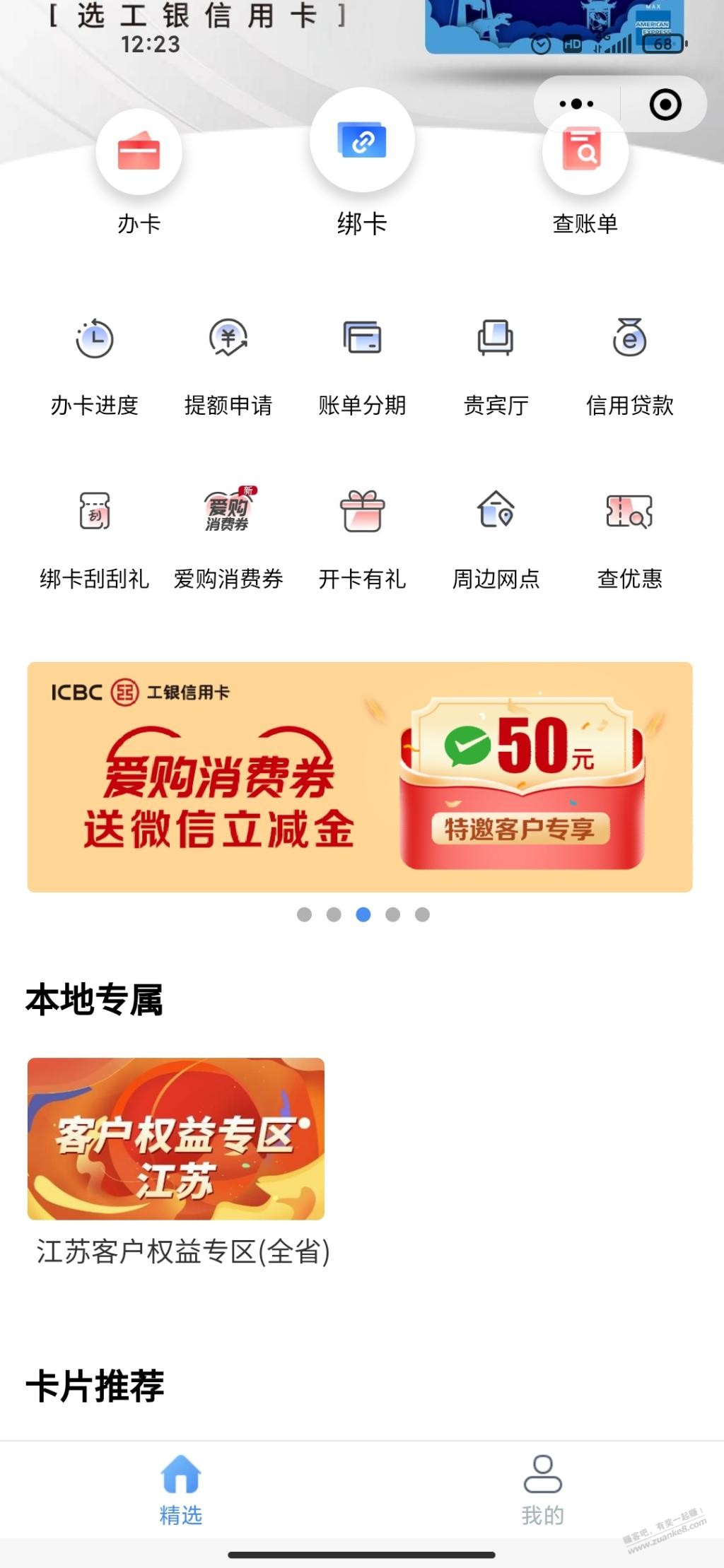Image resolution: width=724 pixels, height=1568 pixels.
Task: Open 江苏客户权益专区 card
Action: click(176, 1138)
